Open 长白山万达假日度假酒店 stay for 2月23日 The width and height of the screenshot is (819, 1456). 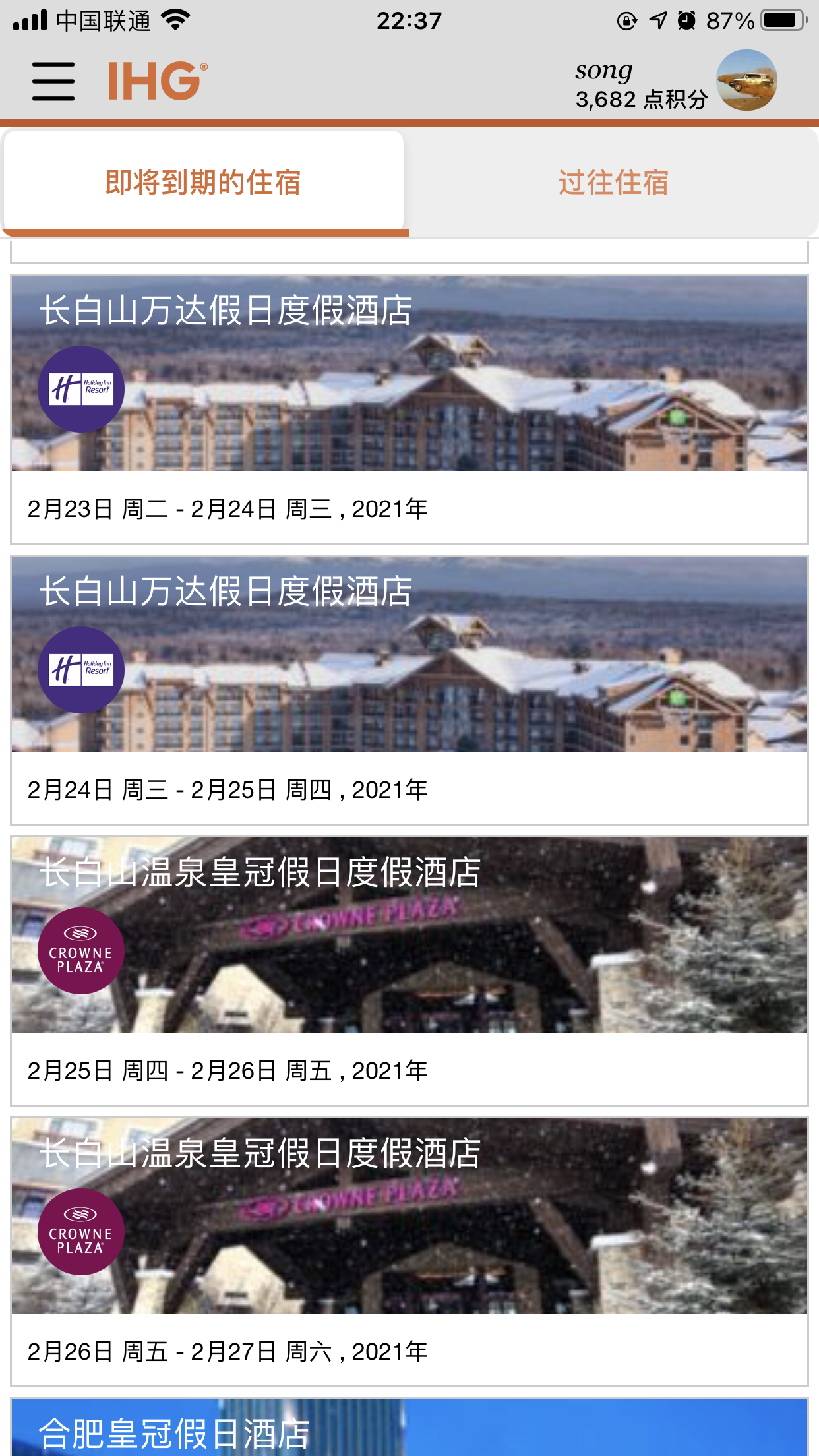pyautogui.click(x=409, y=409)
